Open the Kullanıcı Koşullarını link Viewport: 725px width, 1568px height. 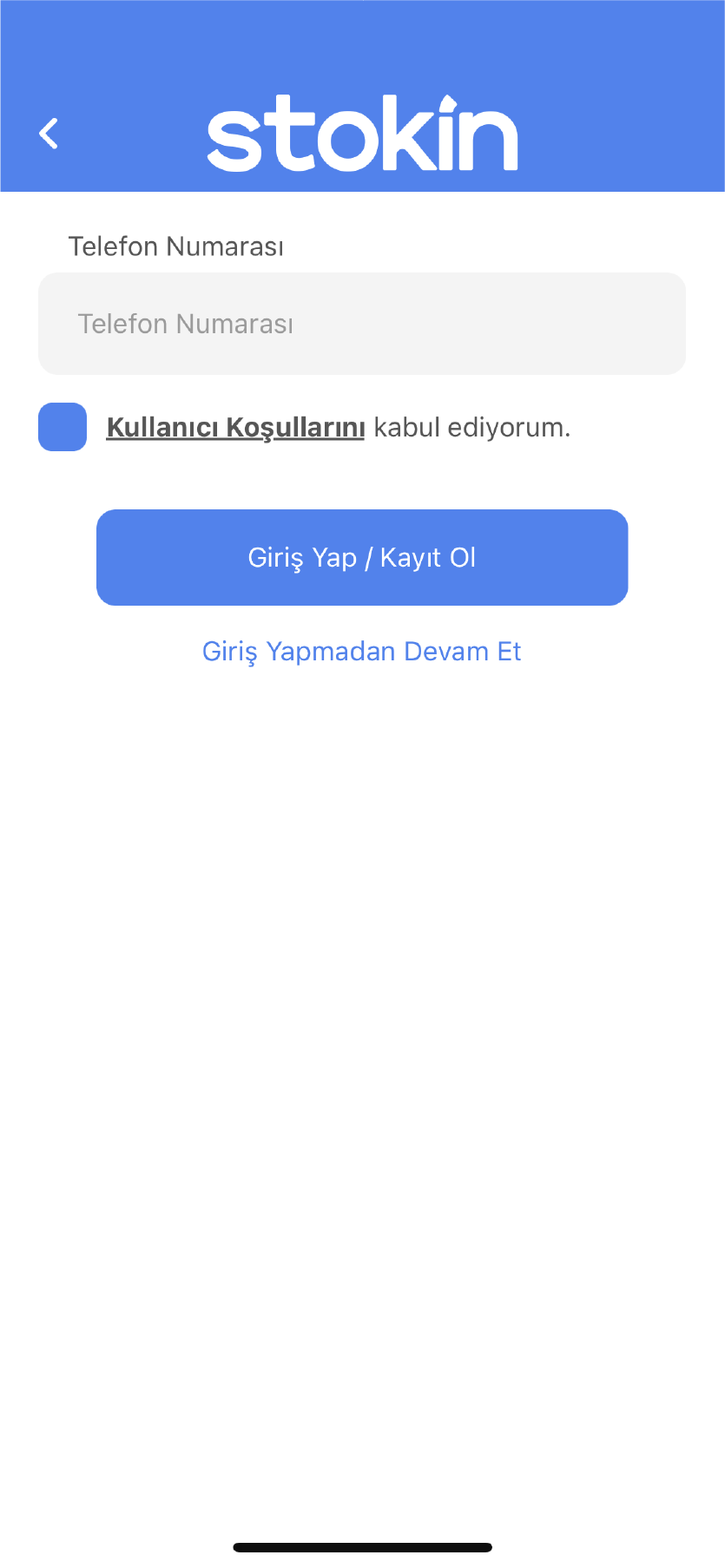235,428
